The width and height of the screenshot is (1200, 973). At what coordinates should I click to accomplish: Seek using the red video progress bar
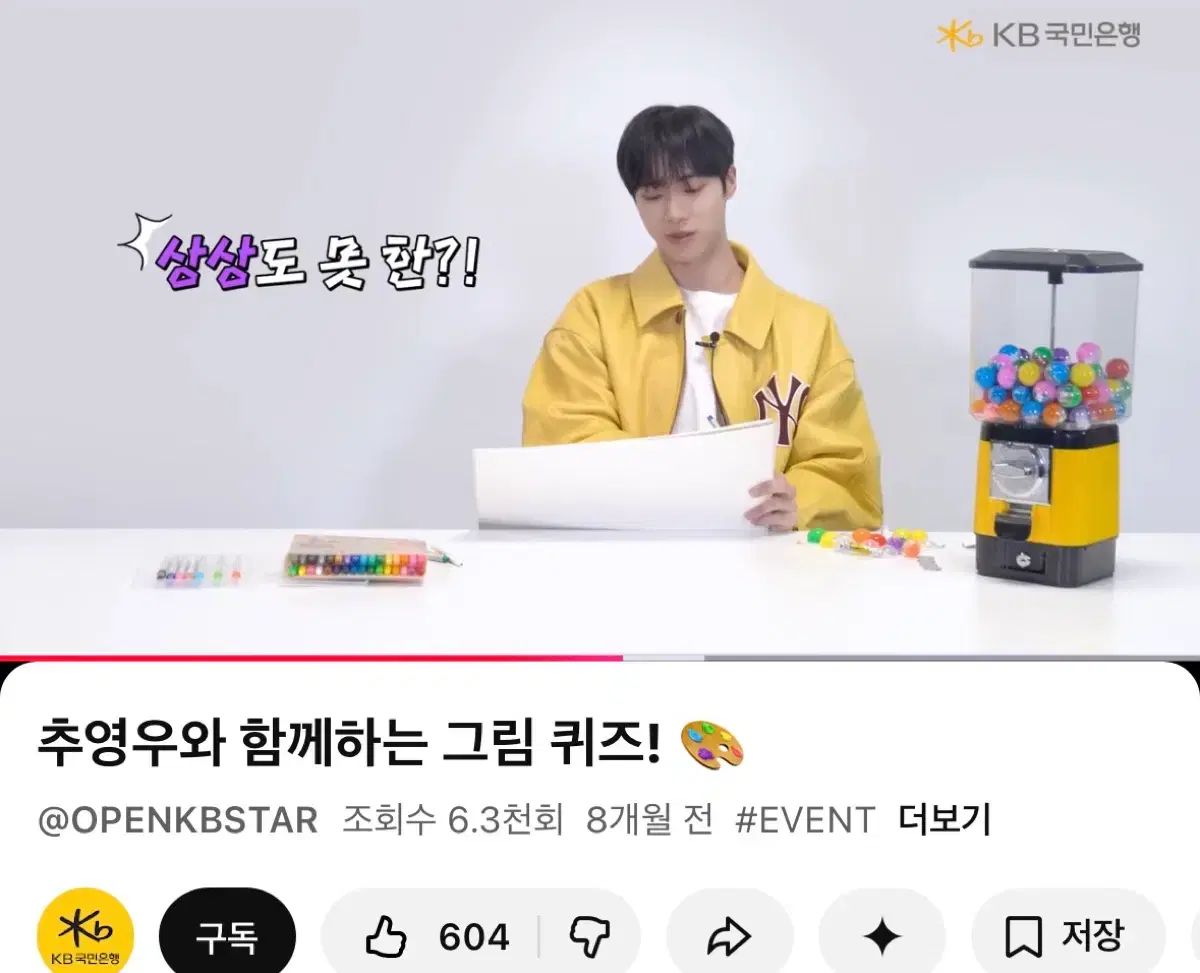[x=620, y=658]
